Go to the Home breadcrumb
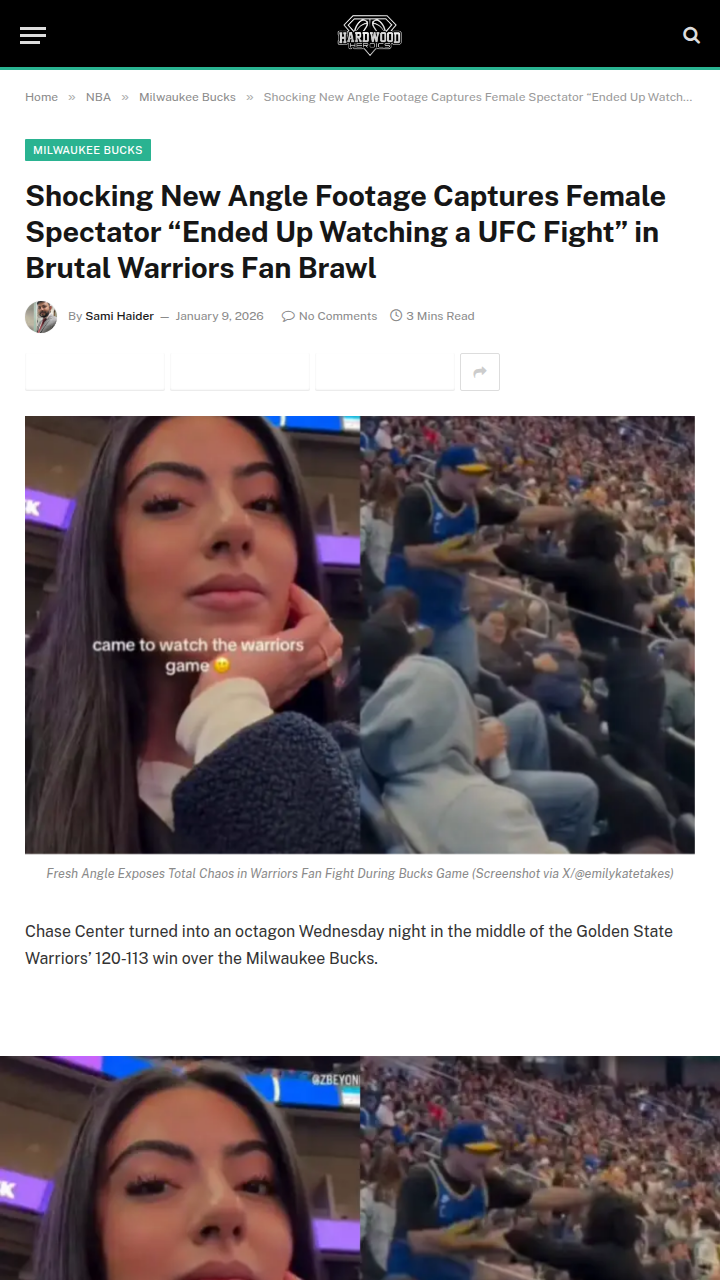The width and height of the screenshot is (720, 1280). pos(41,97)
